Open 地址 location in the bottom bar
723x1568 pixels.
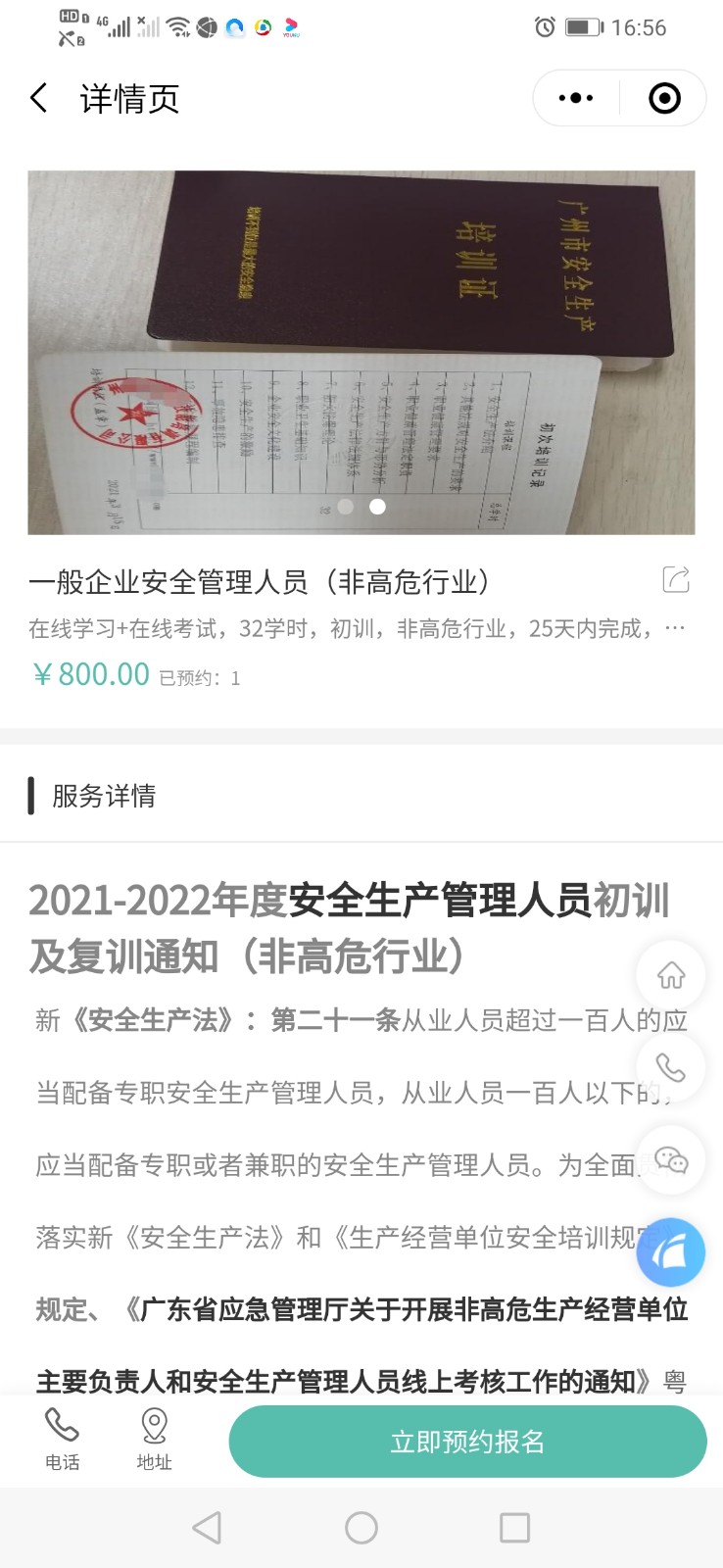tap(154, 1441)
